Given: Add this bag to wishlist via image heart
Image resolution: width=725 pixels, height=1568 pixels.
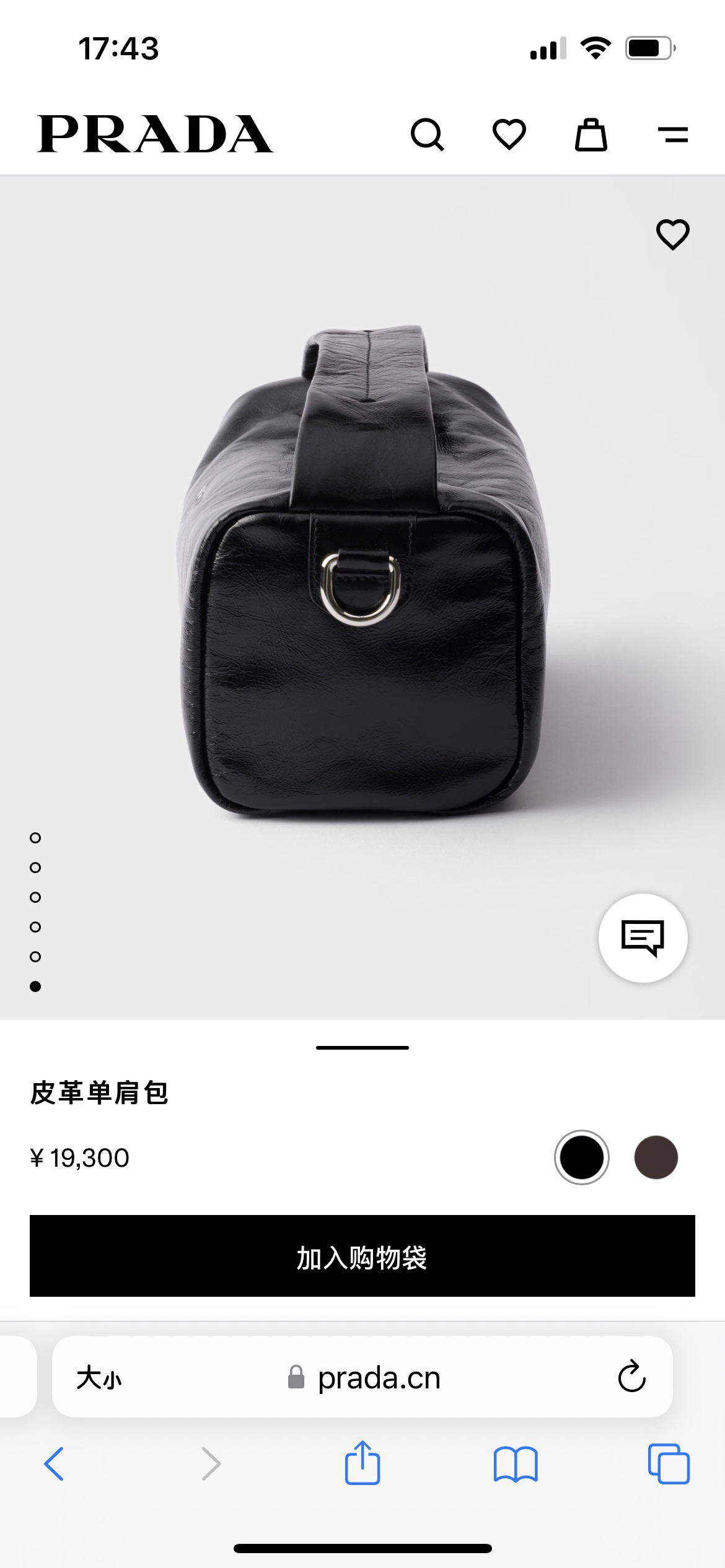Looking at the screenshot, I should pyautogui.click(x=672, y=235).
